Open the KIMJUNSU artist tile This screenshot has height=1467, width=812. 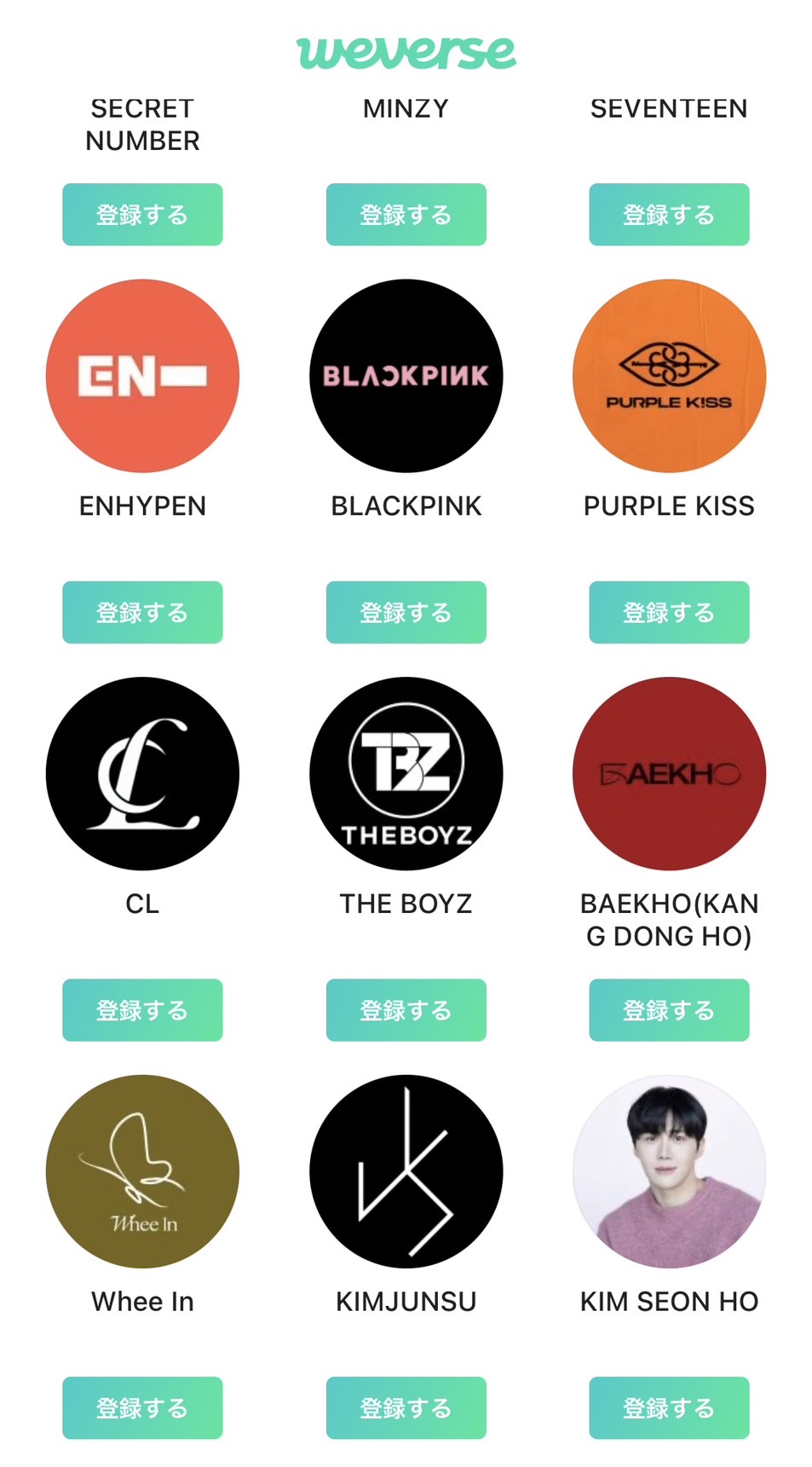click(406, 1171)
